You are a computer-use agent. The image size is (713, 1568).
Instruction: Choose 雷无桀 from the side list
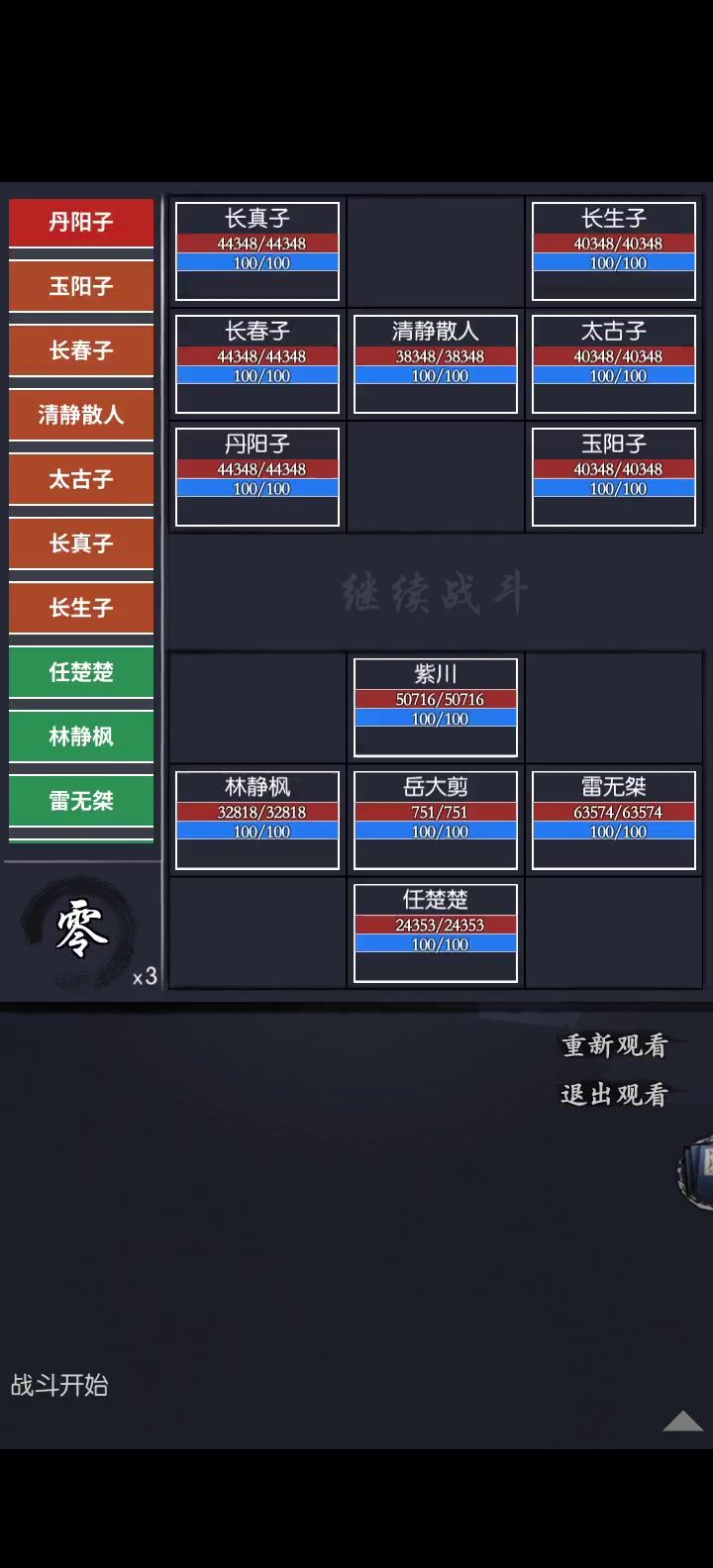[x=81, y=801]
